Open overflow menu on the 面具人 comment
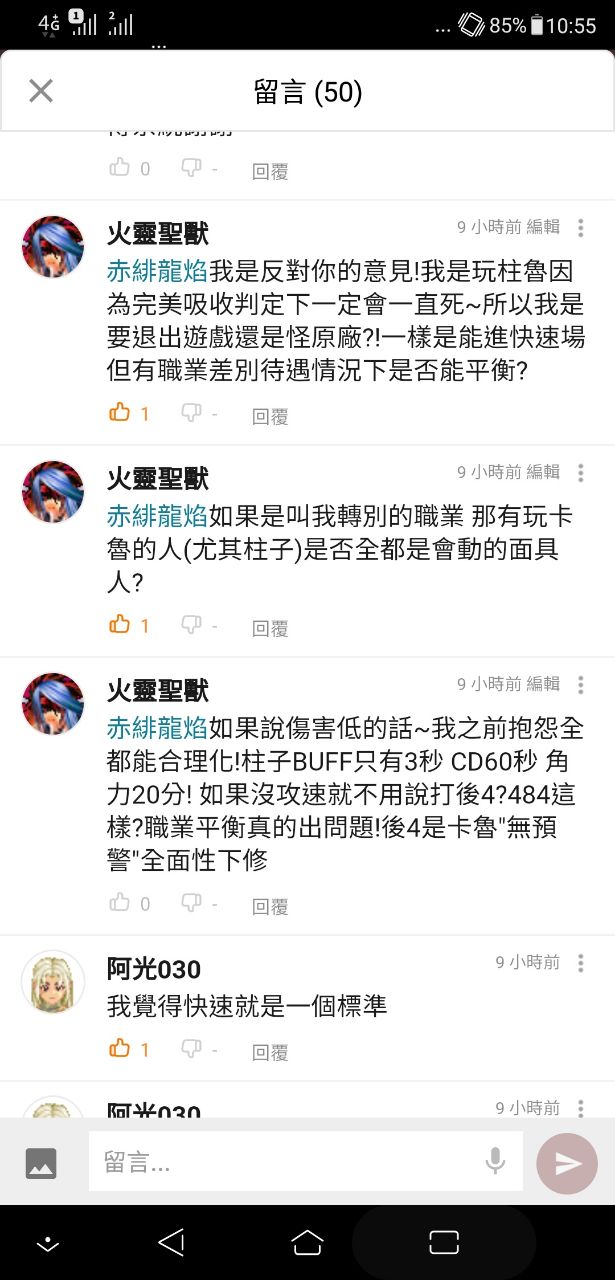 pyautogui.click(x=581, y=473)
